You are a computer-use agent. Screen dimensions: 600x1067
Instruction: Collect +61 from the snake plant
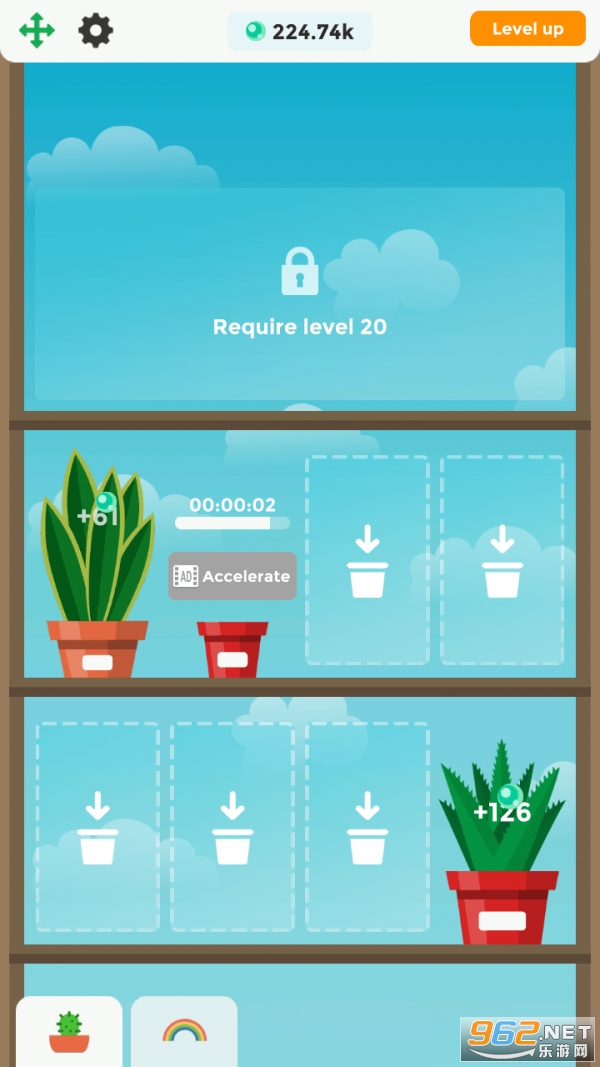point(99,514)
